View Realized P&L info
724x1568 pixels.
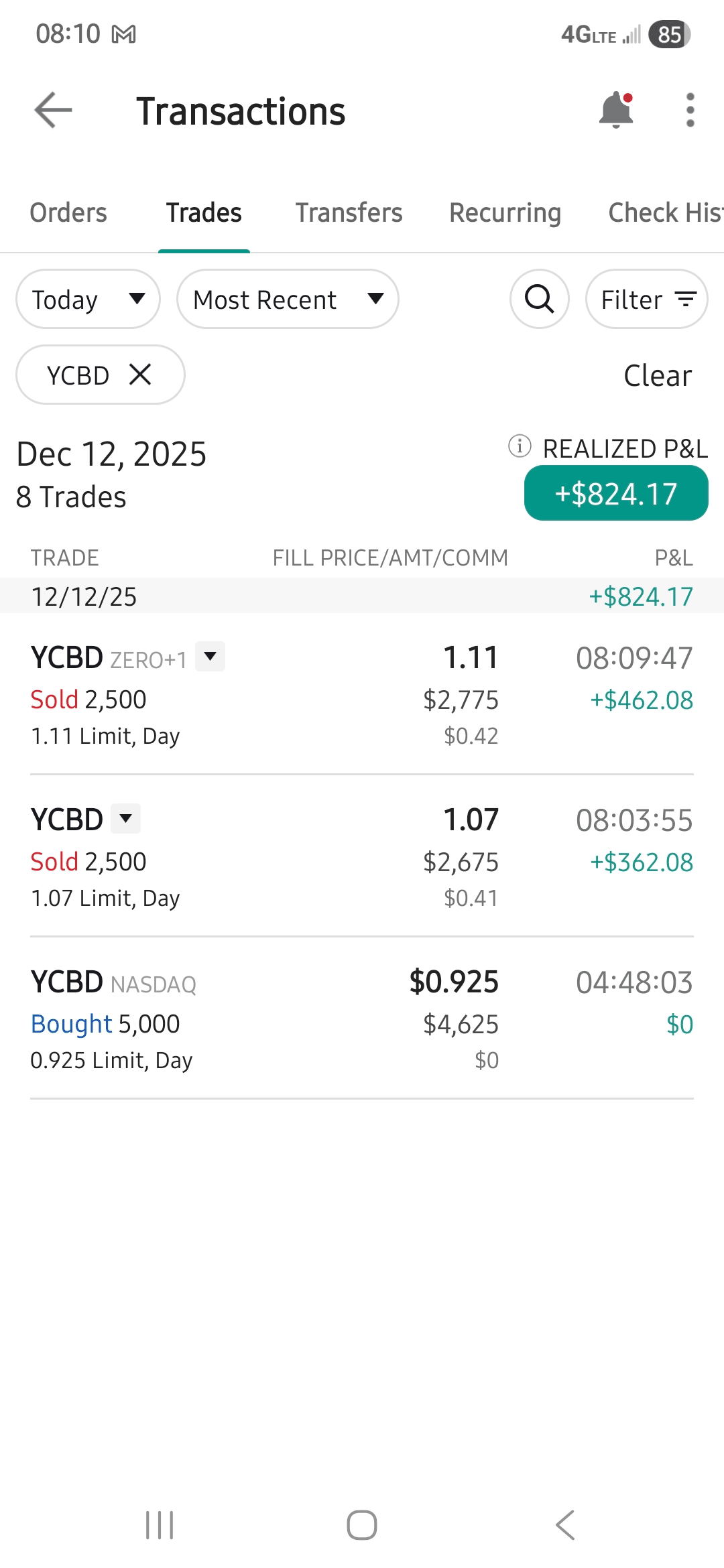(x=520, y=446)
